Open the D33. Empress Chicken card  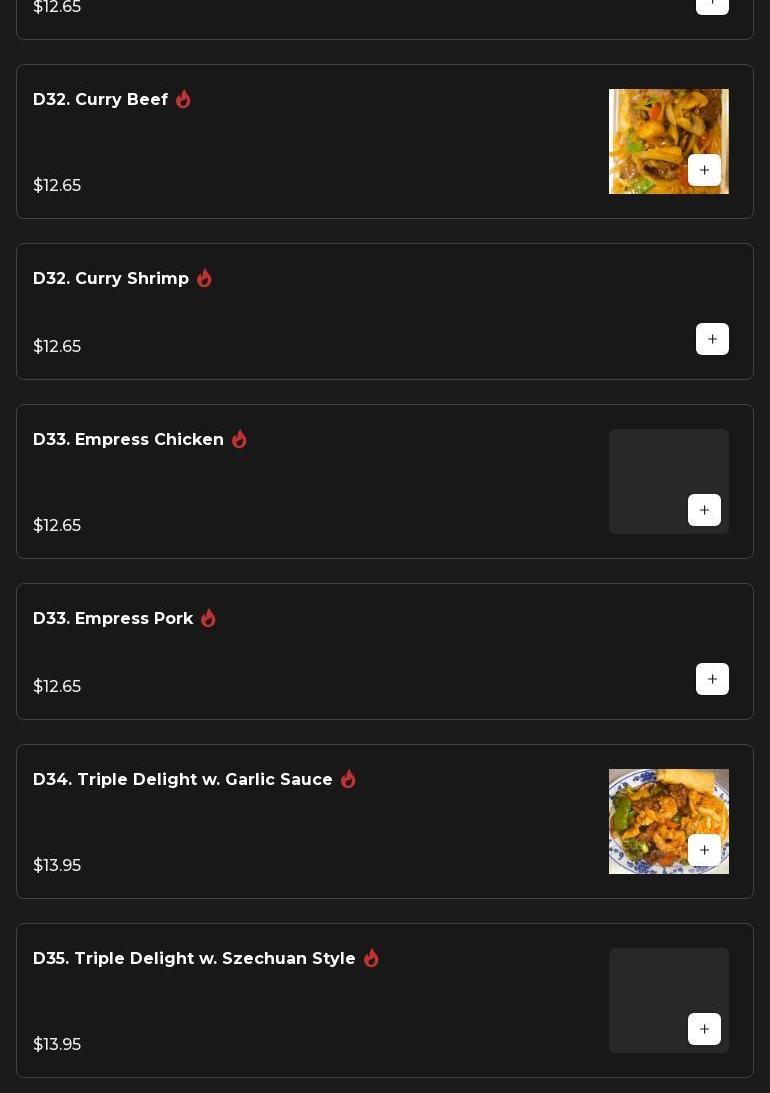(x=129, y=440)
